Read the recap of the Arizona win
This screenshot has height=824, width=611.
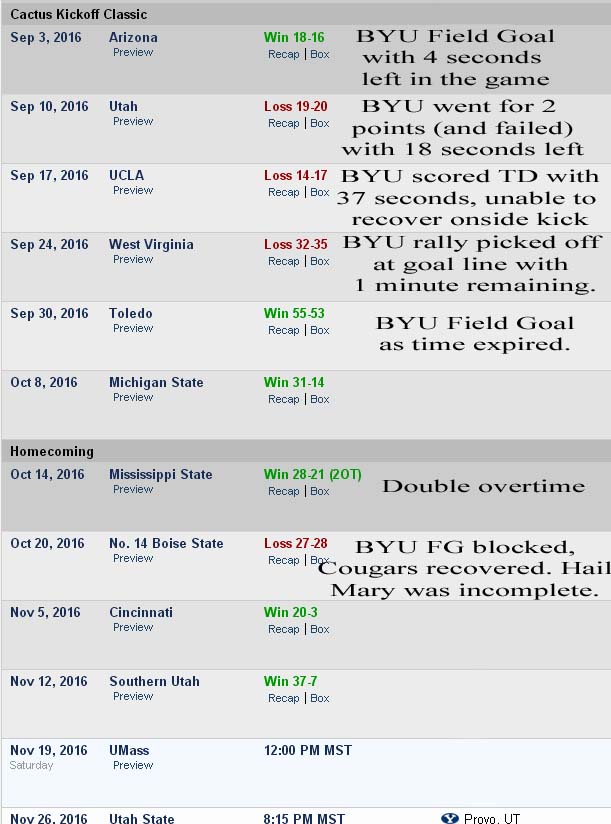pos(283,55)
